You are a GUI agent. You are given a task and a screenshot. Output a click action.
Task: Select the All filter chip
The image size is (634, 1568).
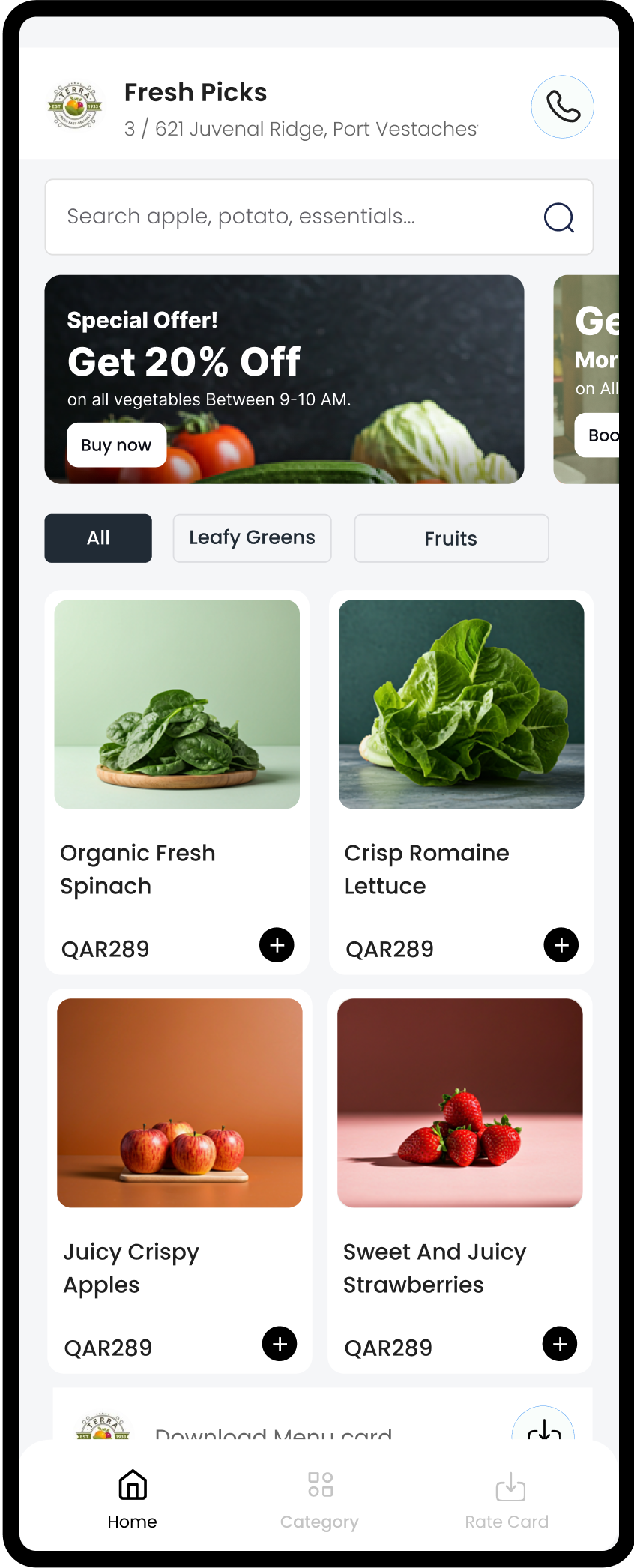click(98, 538)
